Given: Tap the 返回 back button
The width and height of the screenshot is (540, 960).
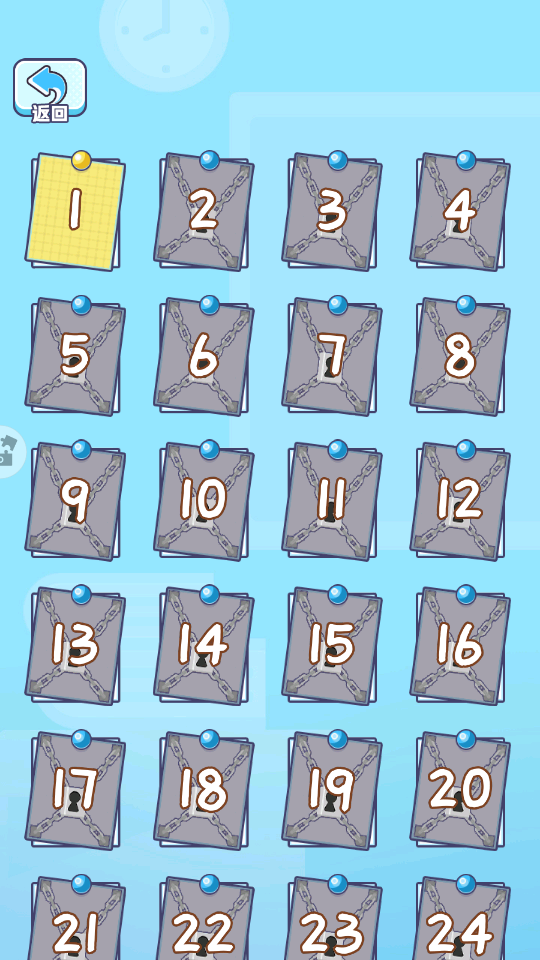Looking at the screenshot, I should pos(50,89).
